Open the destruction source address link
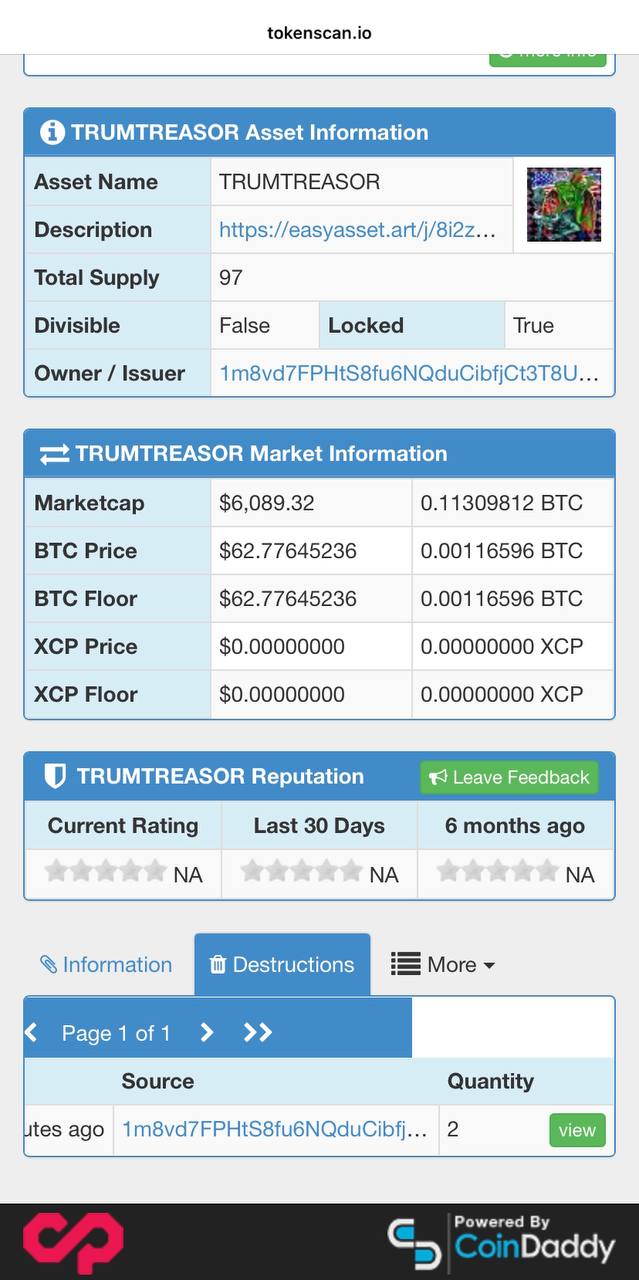 tap(275, 1130)
